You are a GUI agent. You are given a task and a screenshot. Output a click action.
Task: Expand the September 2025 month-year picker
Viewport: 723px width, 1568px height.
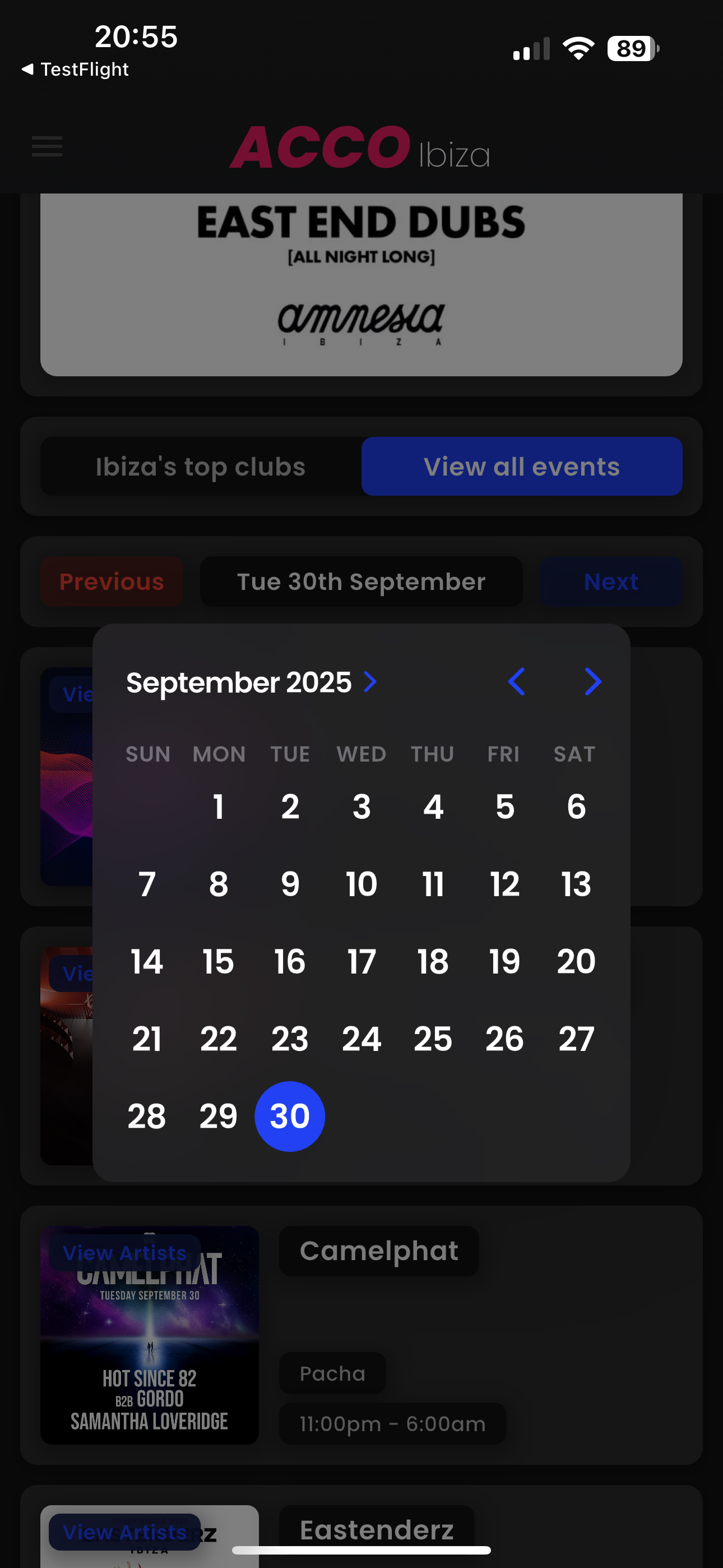coord(251,682)
